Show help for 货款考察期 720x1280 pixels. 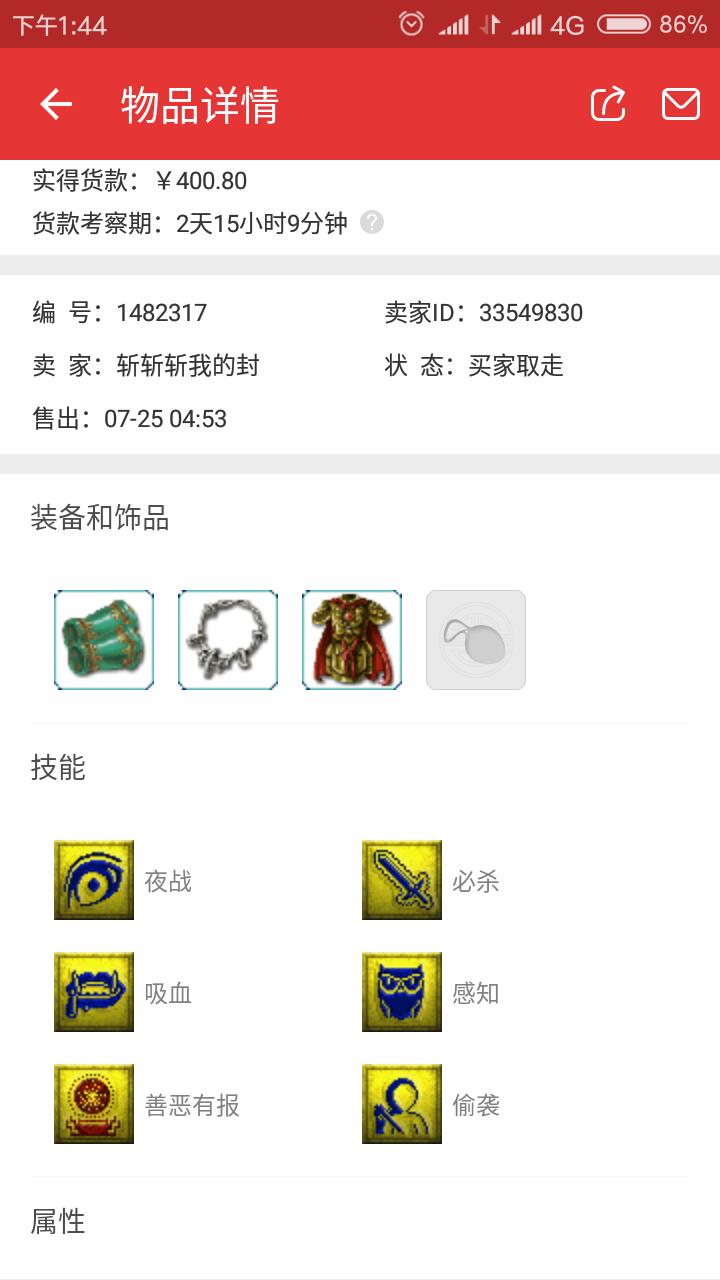coord(372,222)
